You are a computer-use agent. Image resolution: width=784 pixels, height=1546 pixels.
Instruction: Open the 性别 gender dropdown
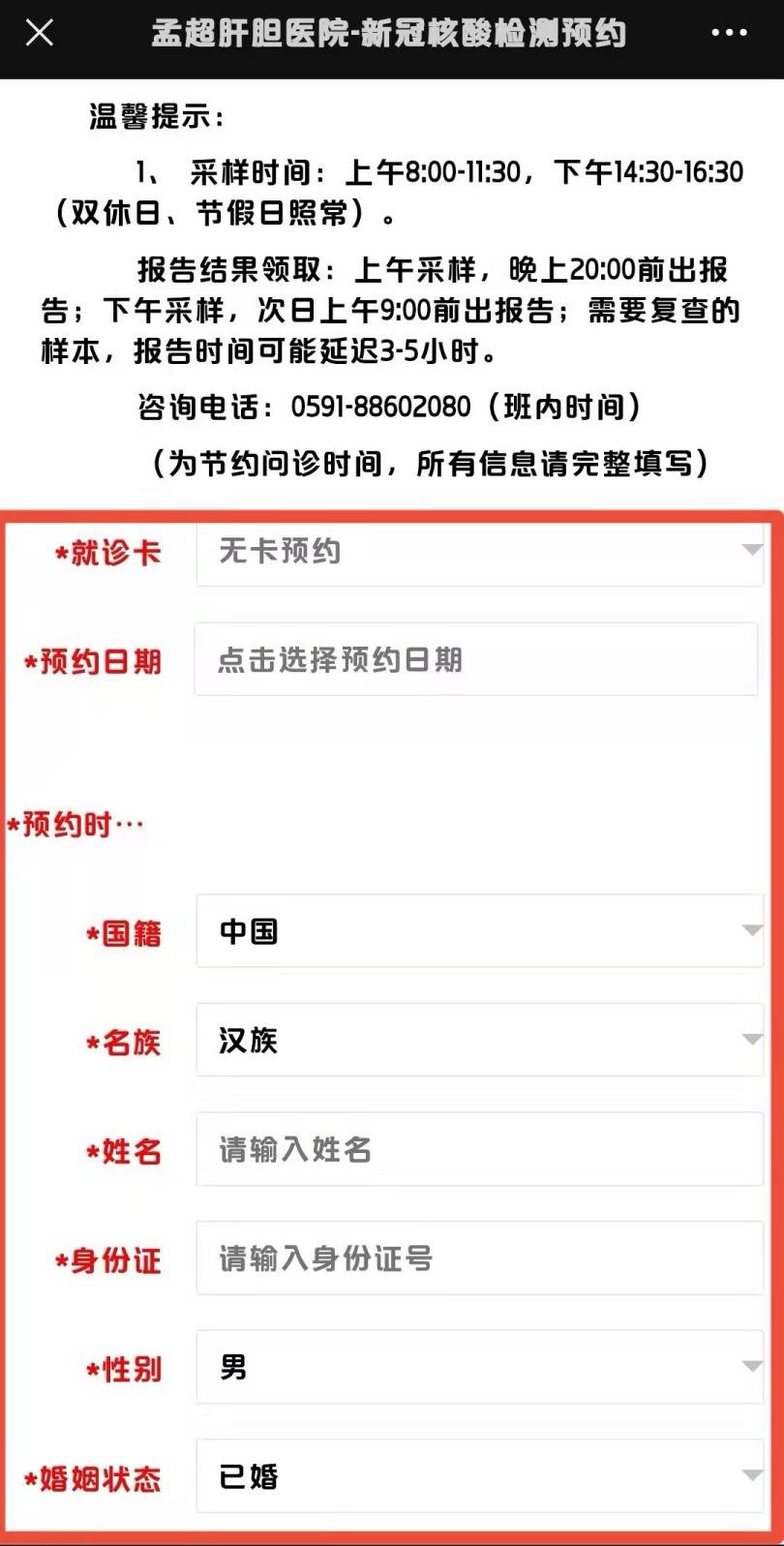point(479,1367)
